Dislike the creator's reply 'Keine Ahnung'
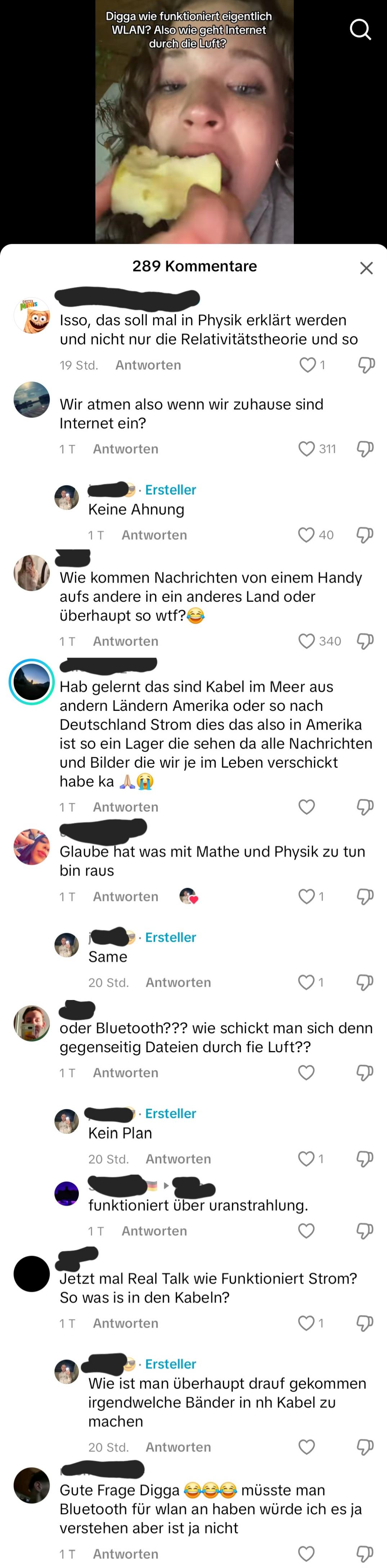 (364, 535)
